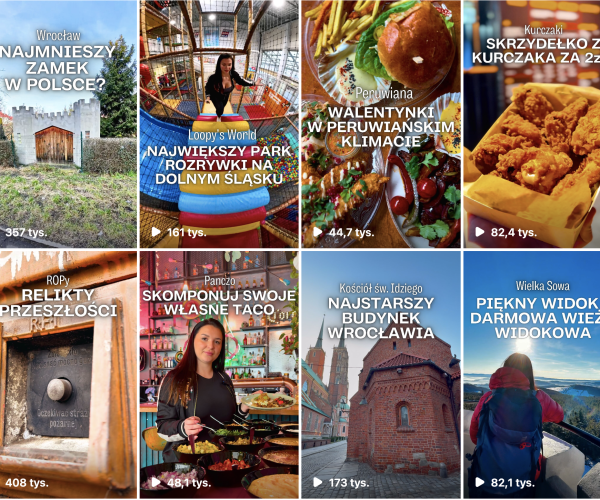Play the Panczo taco video
Viewport: 600px width, 500px height.
coord(218,375)
